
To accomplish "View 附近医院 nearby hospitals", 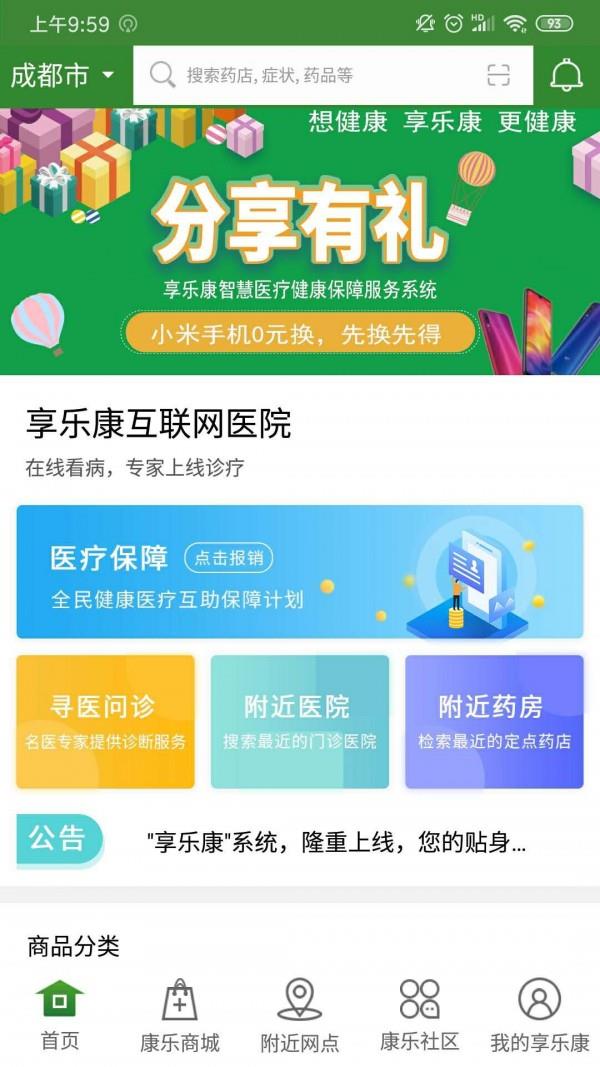I will 299,721.
